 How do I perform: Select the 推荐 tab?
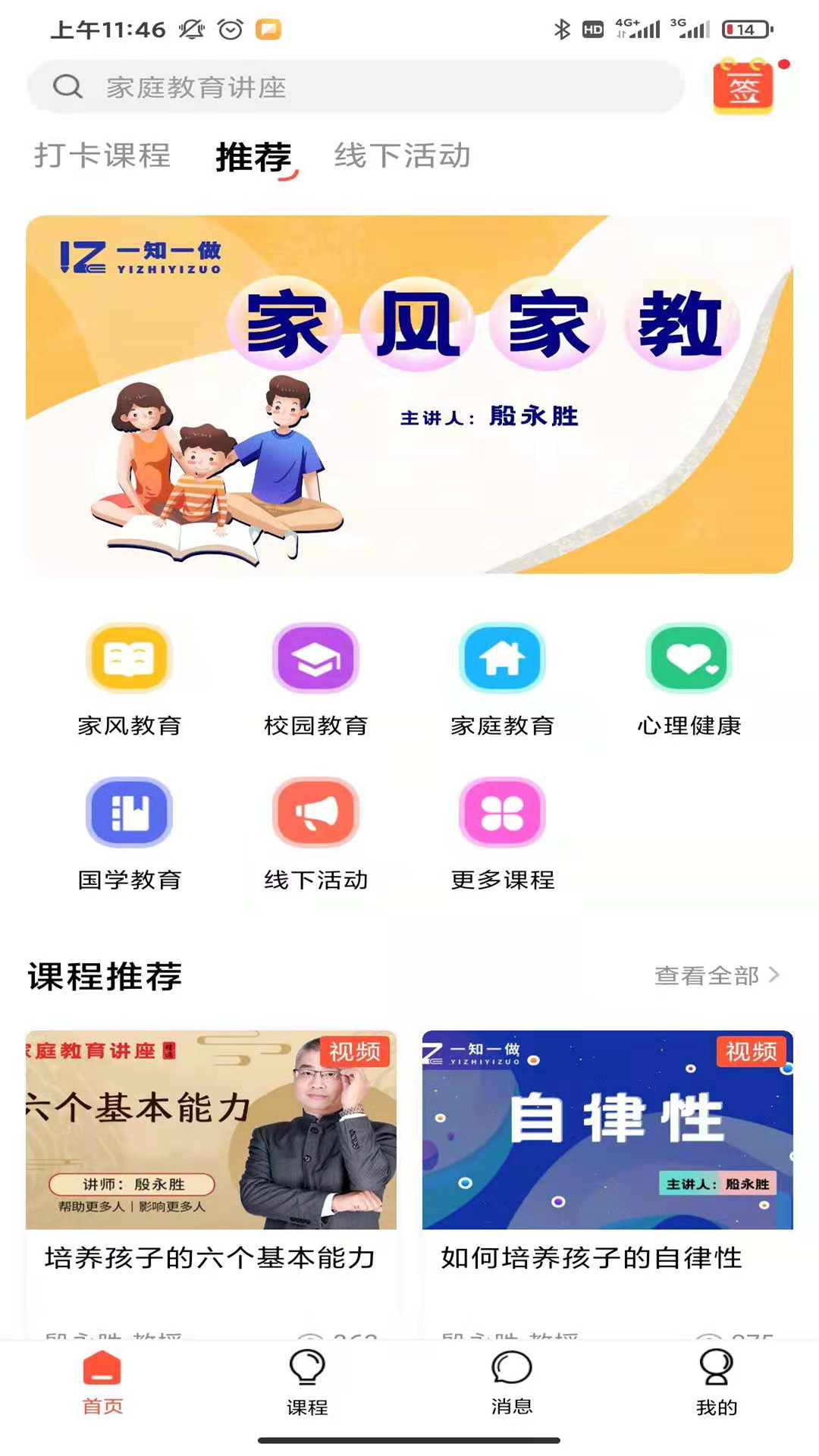[254, 157]
